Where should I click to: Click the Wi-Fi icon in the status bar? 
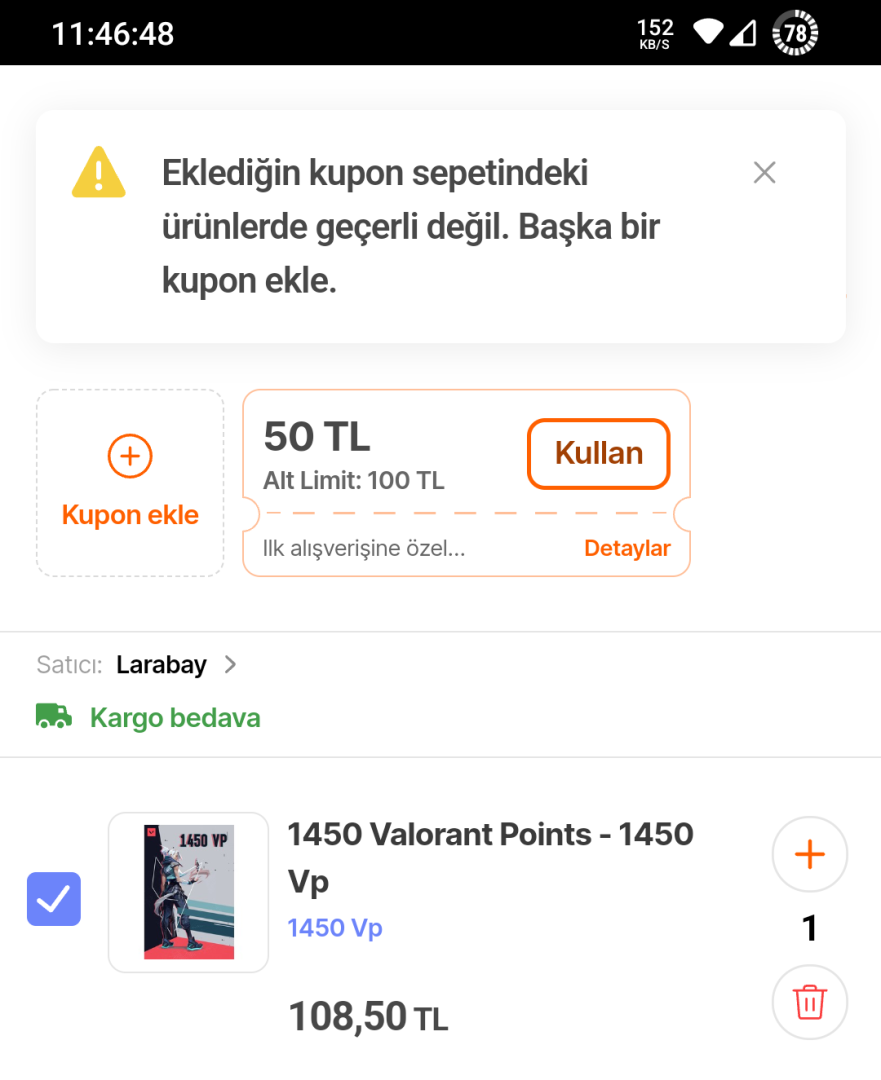708,31
